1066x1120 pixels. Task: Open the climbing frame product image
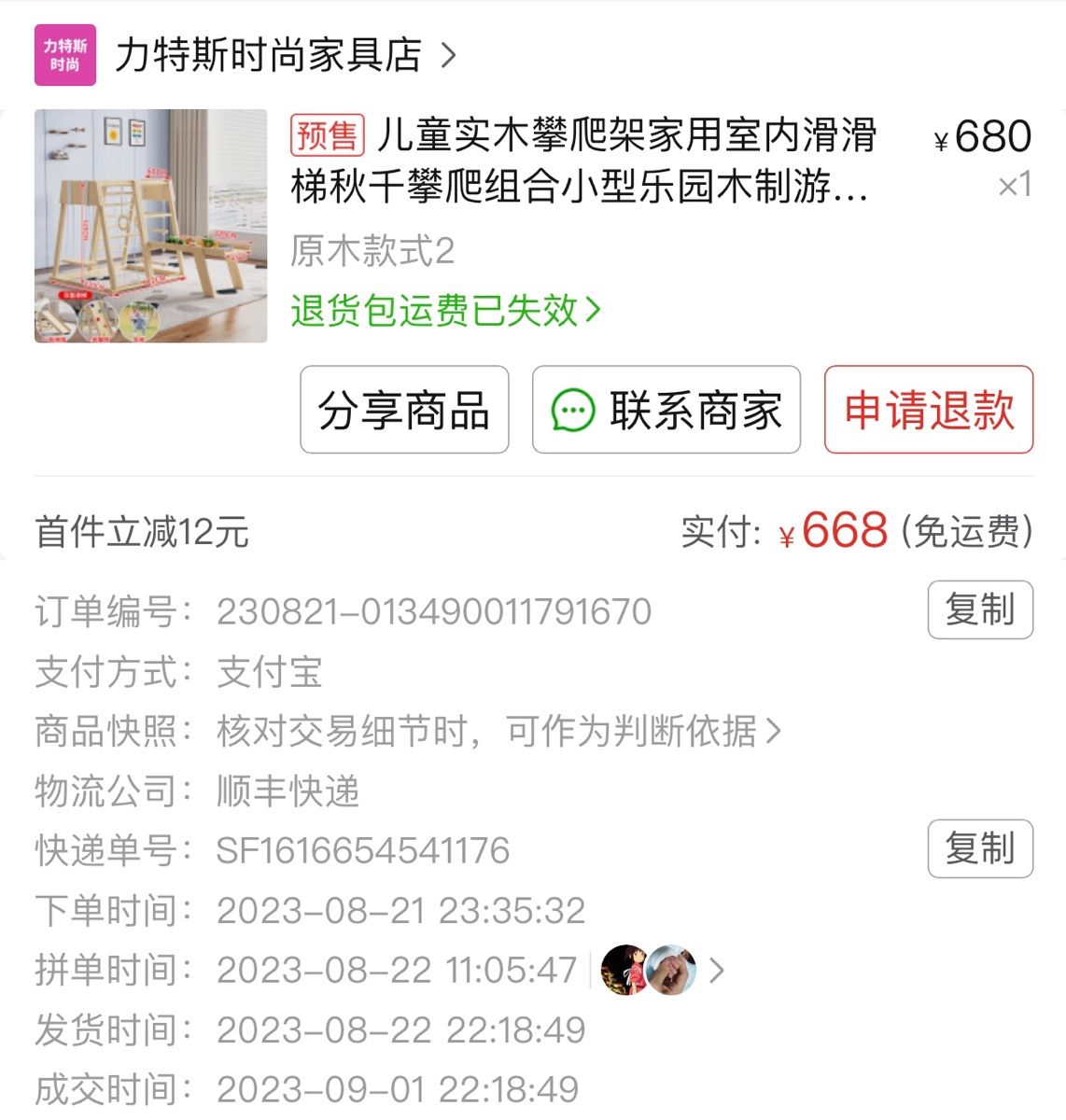(x=150, y=226)
